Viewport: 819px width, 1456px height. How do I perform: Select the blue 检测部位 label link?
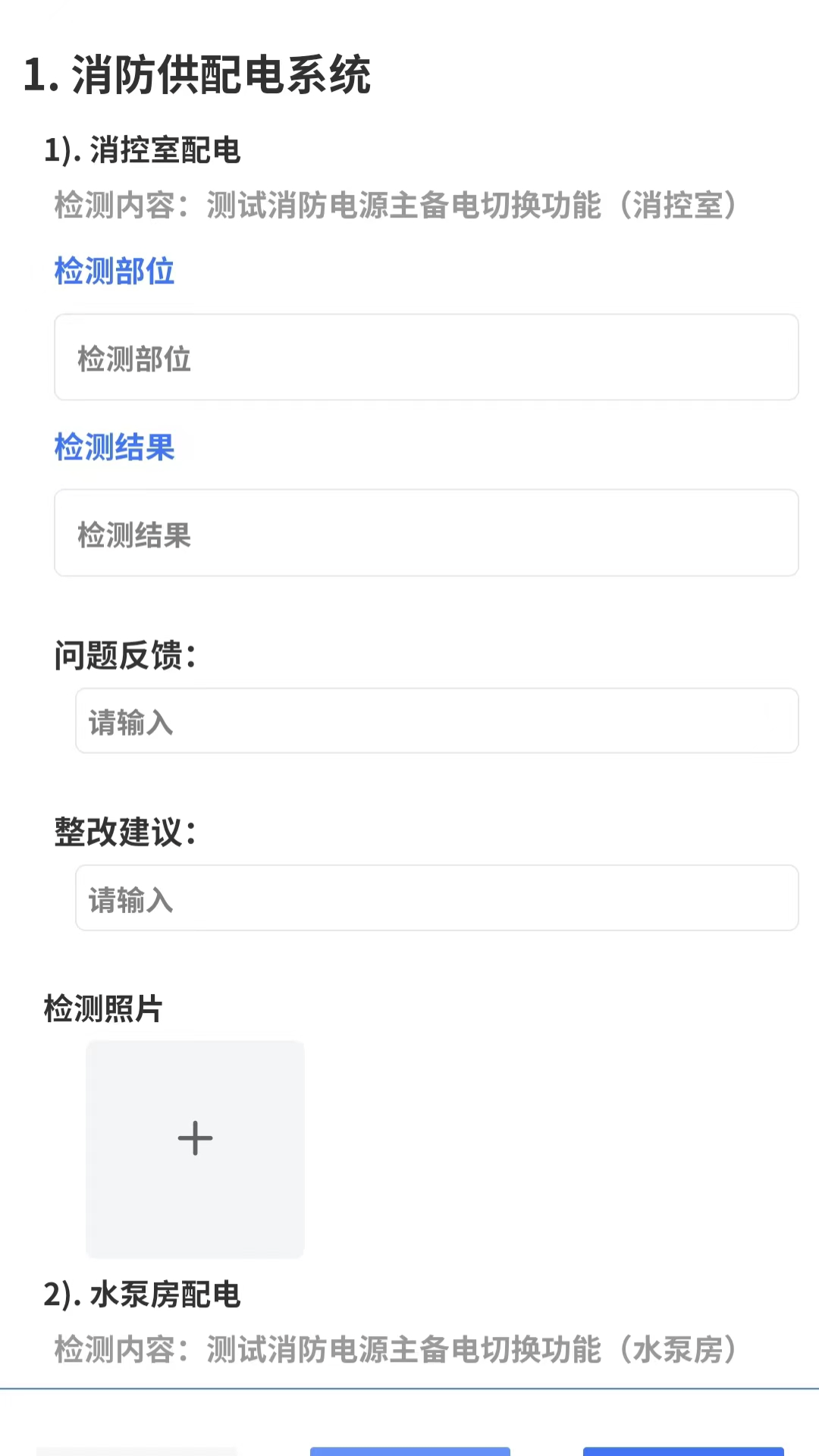[x=114, y=271]
